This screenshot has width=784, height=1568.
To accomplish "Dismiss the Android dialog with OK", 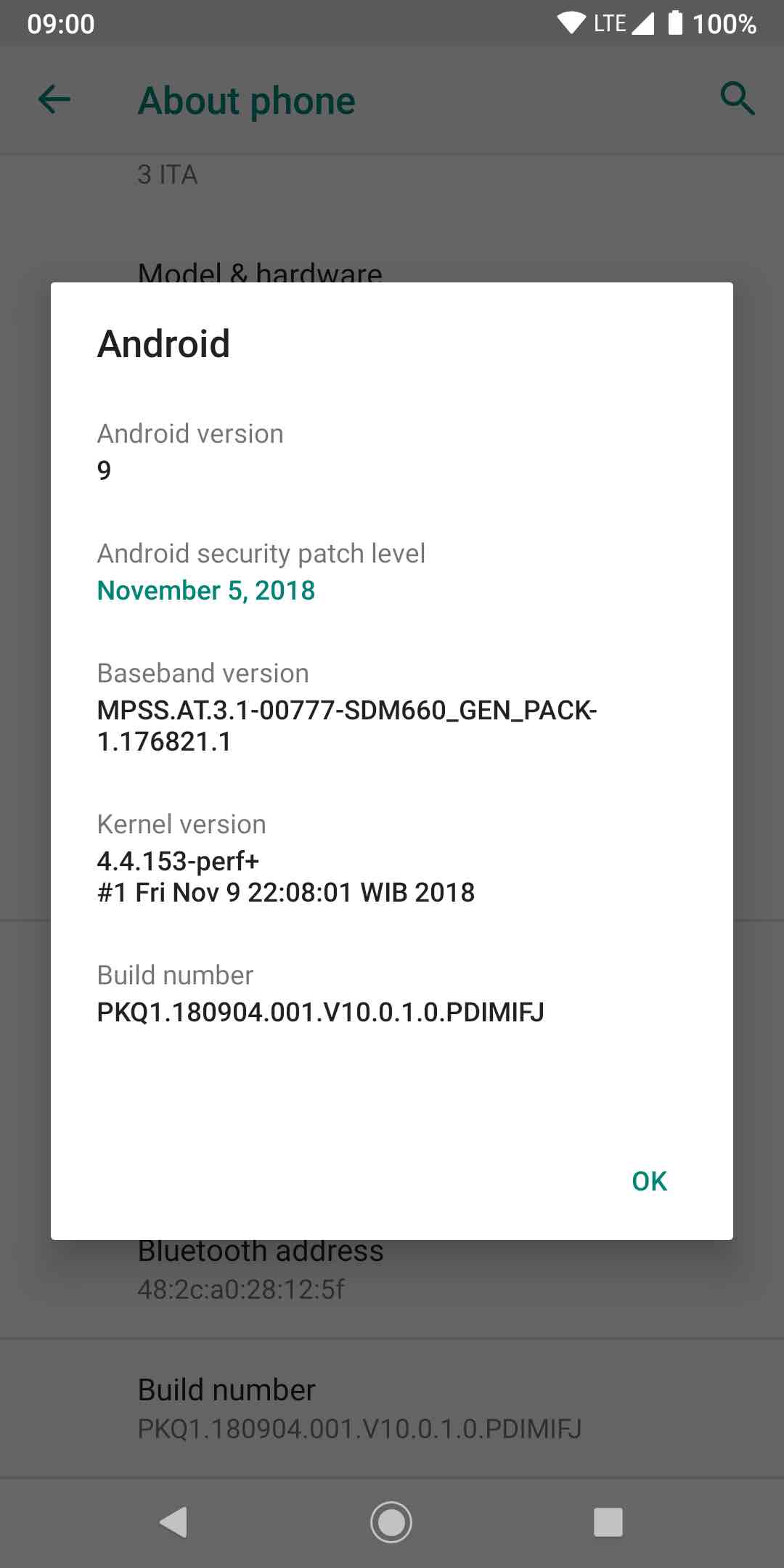I will [649, 1181].
